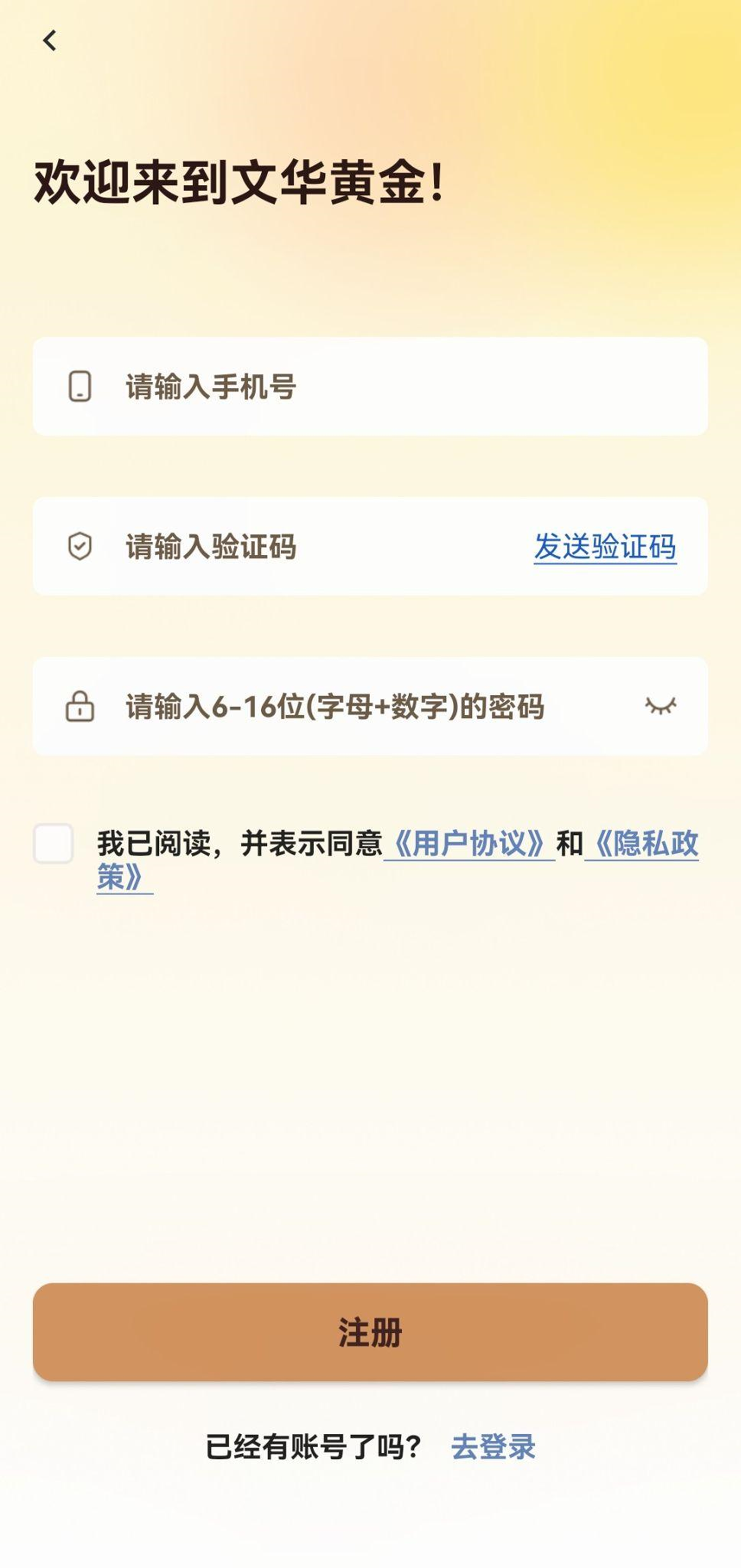741x1568 pixels.
Task: Open the 《用户协议》 link
Action: (469, 844)
